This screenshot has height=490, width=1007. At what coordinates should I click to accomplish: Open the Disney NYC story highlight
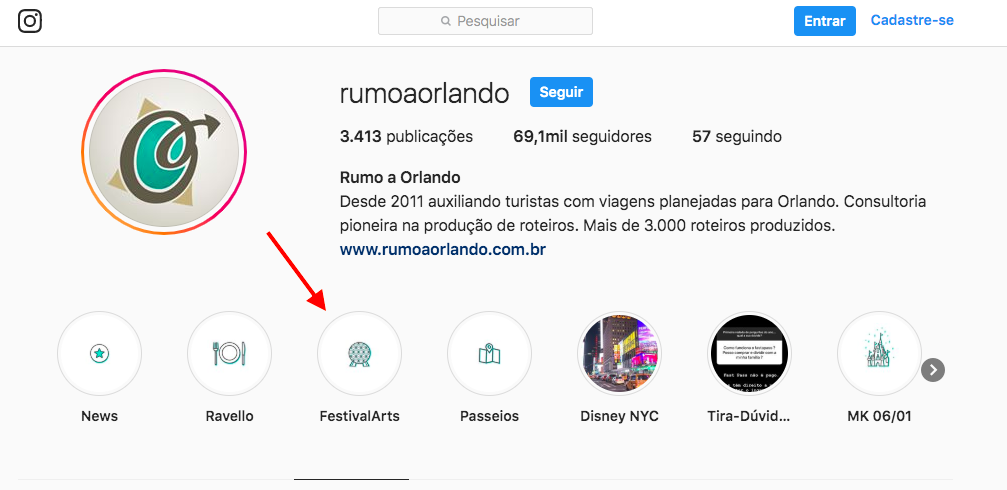(x=619, y=353)
